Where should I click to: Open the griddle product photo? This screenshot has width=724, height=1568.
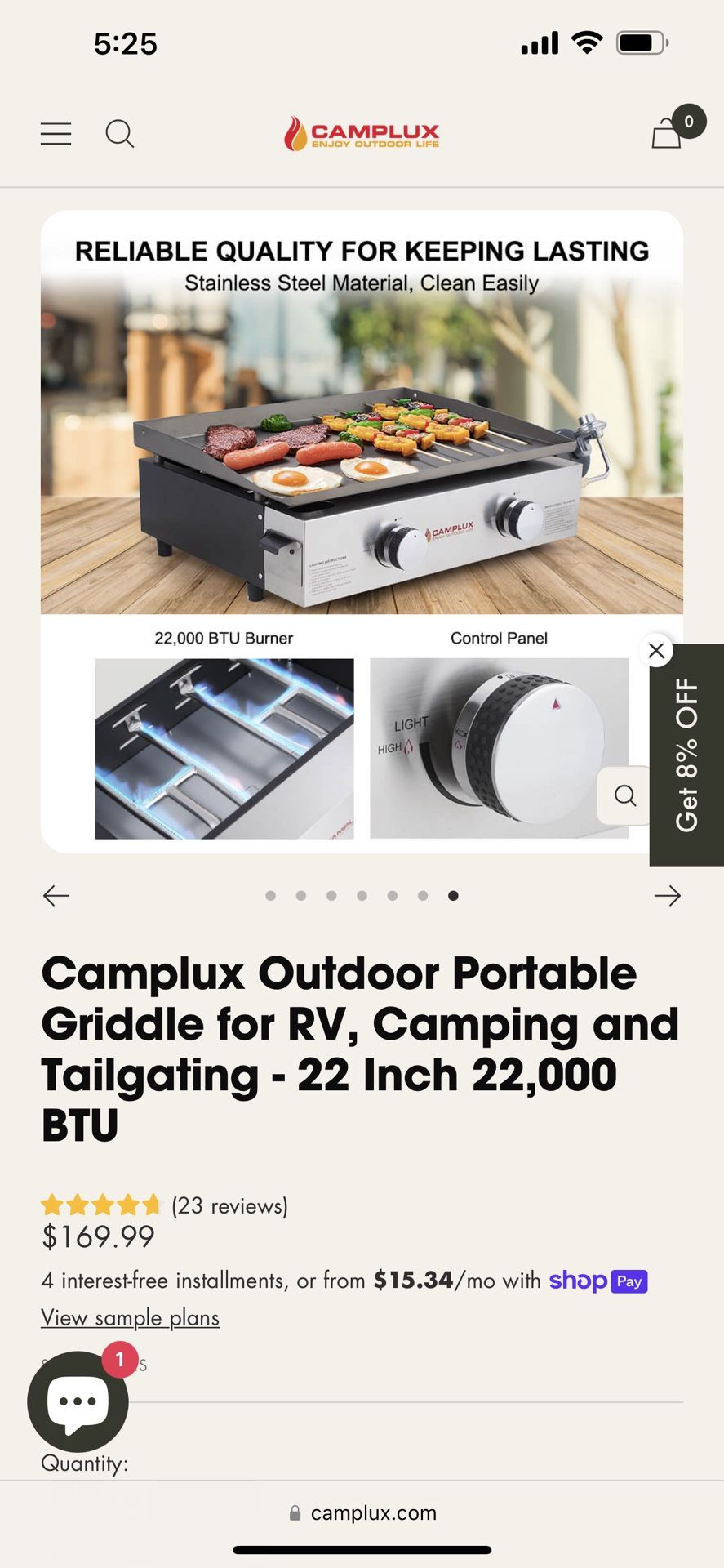pos(362,490)
